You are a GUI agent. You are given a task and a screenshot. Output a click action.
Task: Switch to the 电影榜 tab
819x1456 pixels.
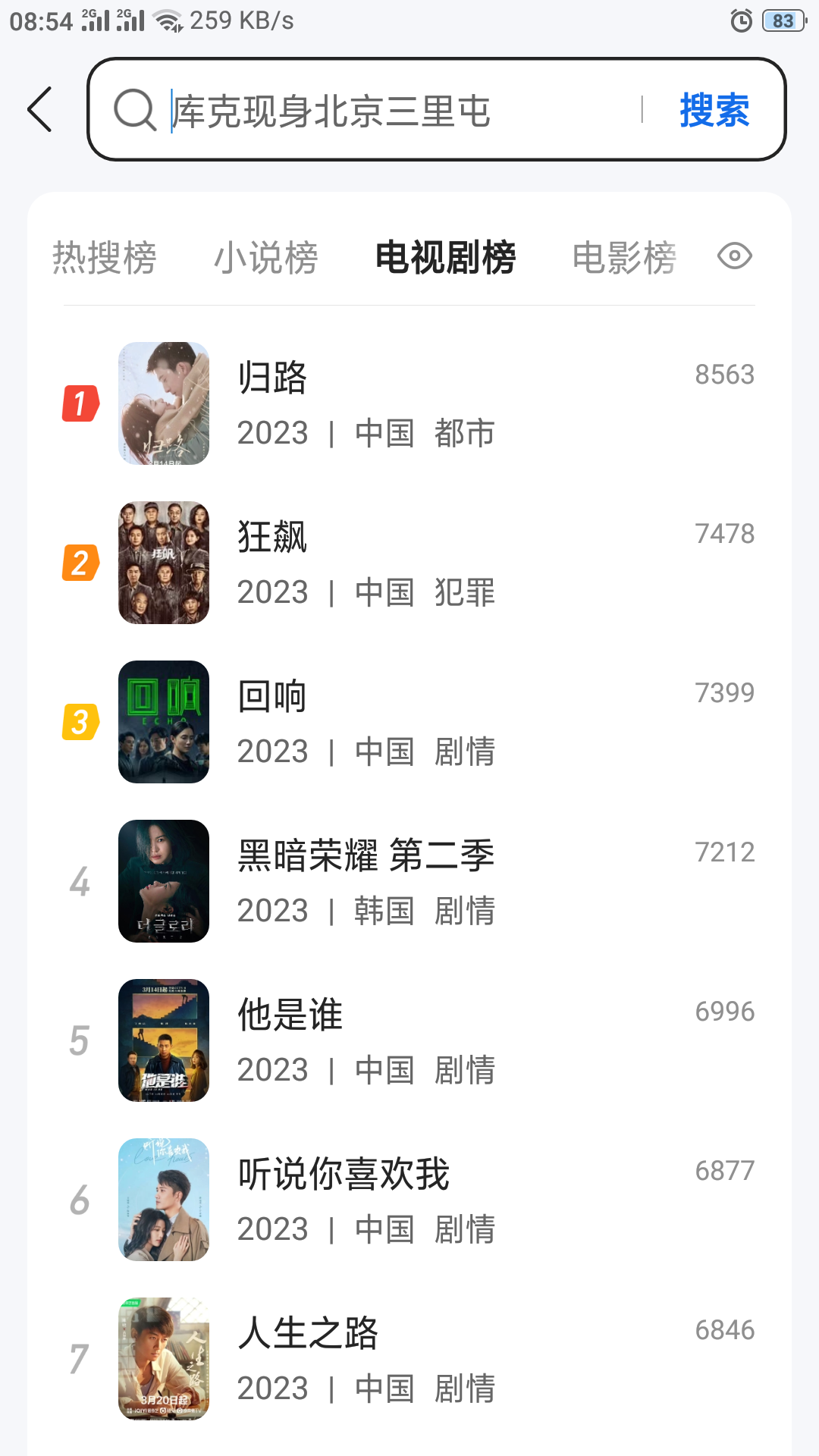pyautogui.click(x=623, y=257)
